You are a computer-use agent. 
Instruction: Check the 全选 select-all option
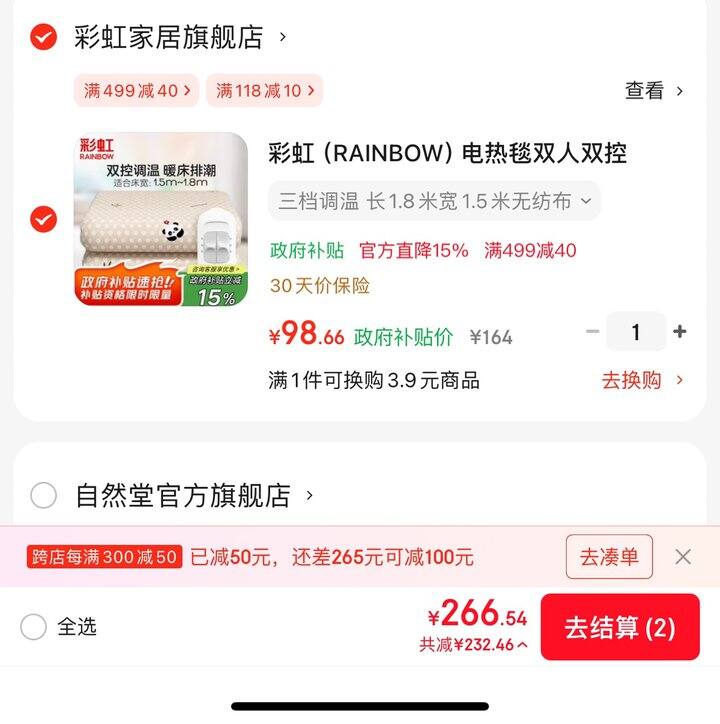pos(33,627)
